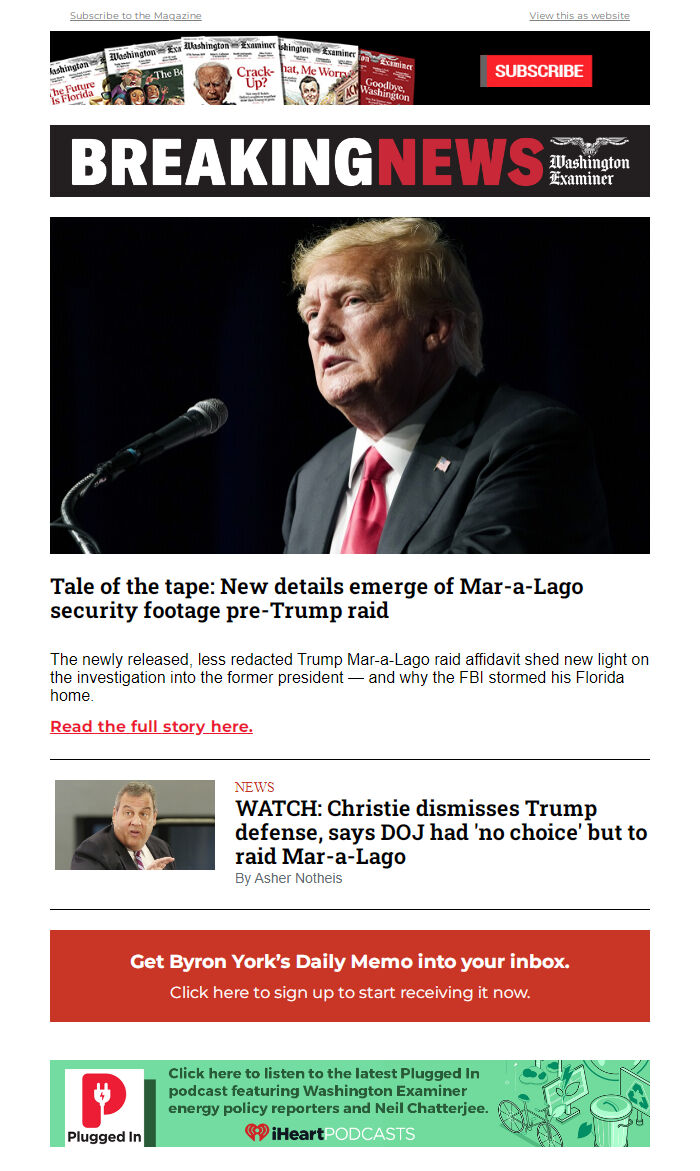The width and height of the screenshot is (700, 1171).
Task: Open the Trump lead story photo
Action: pos(350,385)
